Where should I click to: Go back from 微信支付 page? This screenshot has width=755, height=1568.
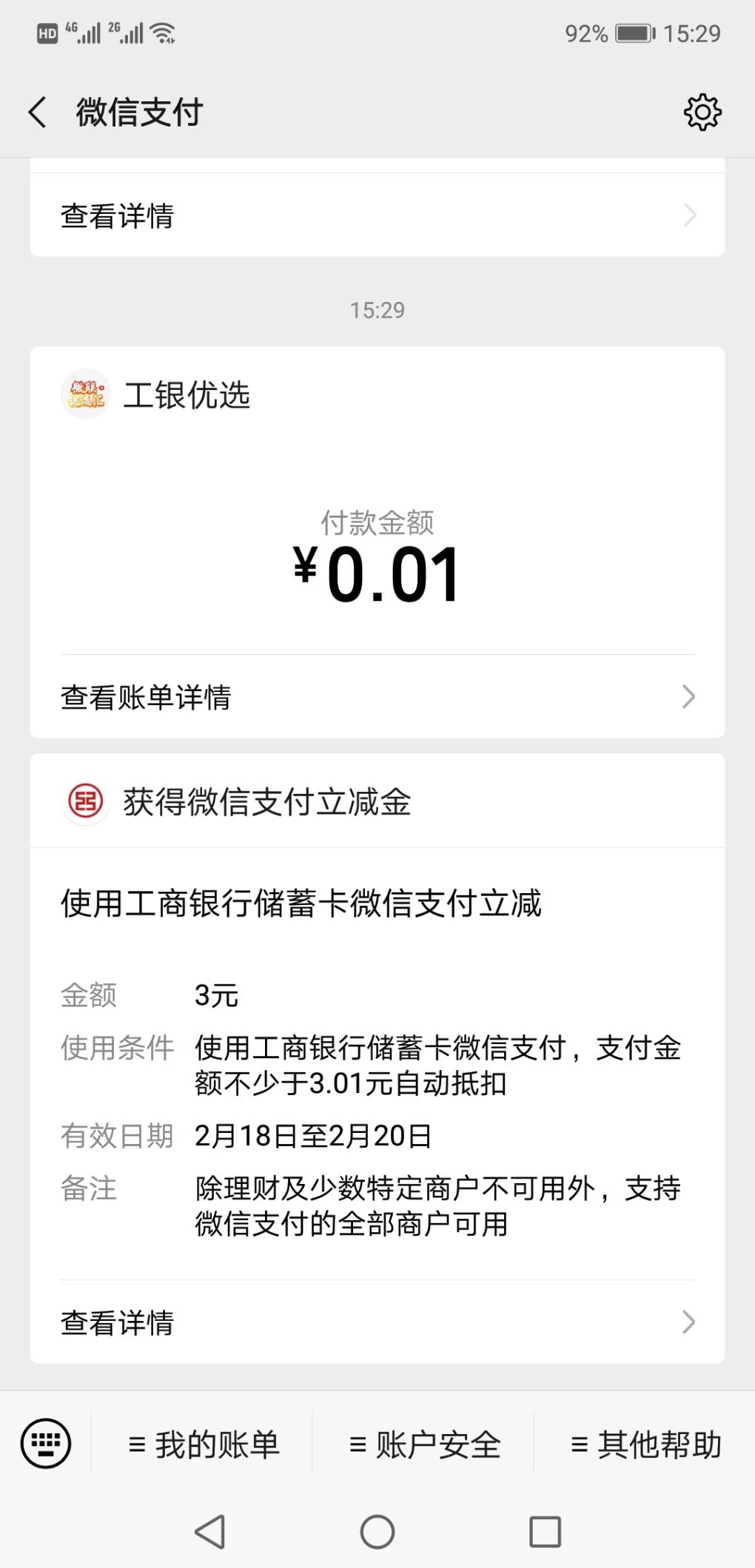(37, 112)
